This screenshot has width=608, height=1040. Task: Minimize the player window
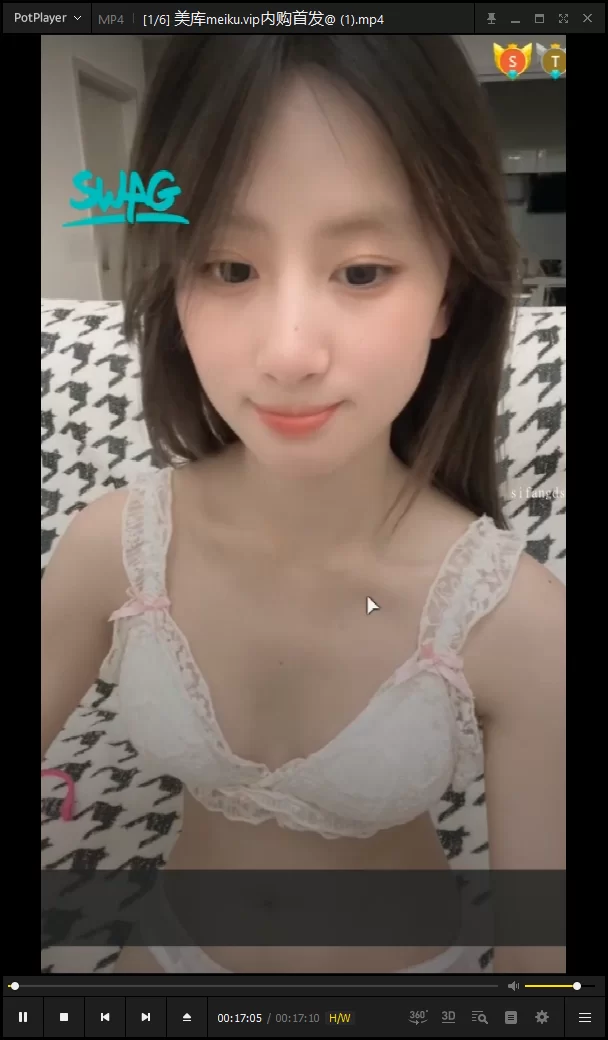click(515, 19)
